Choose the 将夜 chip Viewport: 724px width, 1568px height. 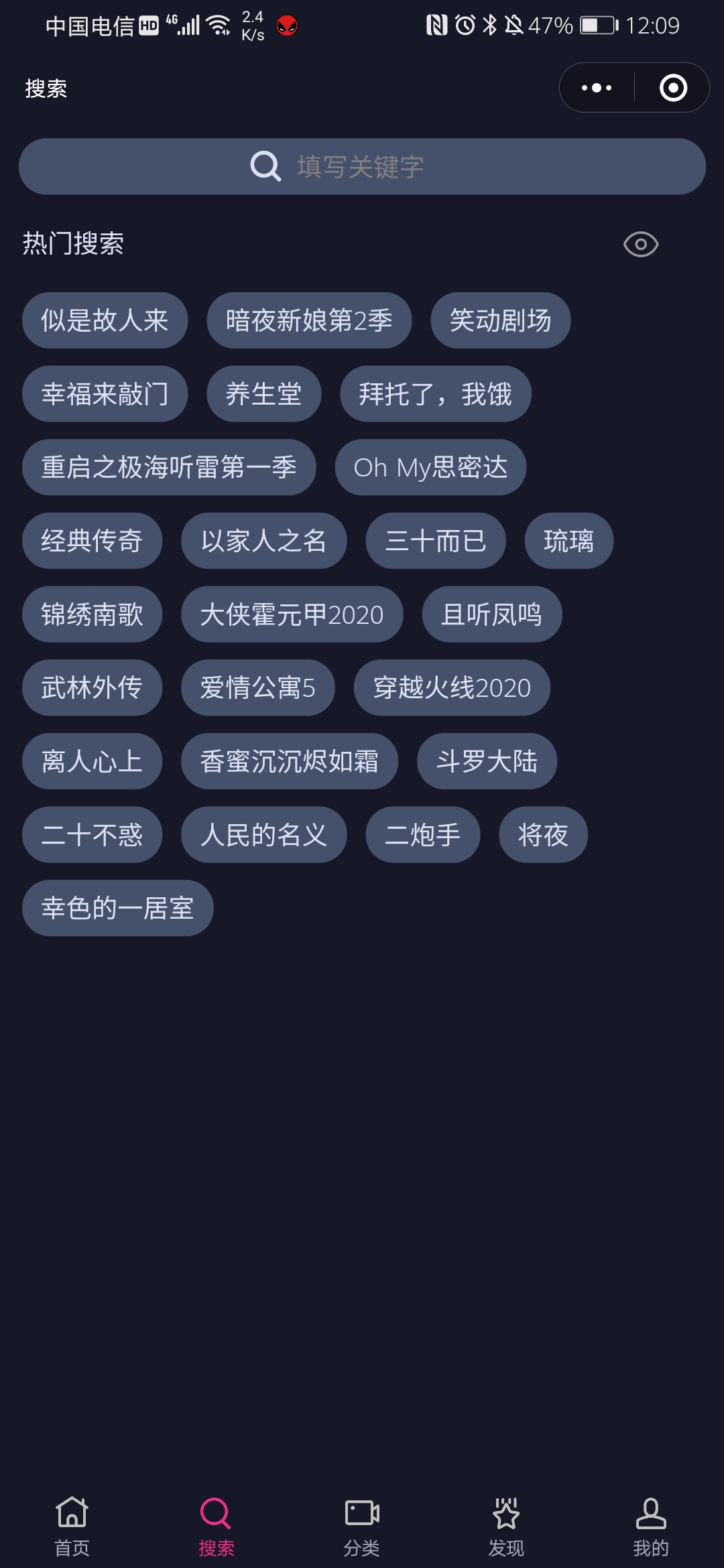pyautogui.click(x=544, y=835)
